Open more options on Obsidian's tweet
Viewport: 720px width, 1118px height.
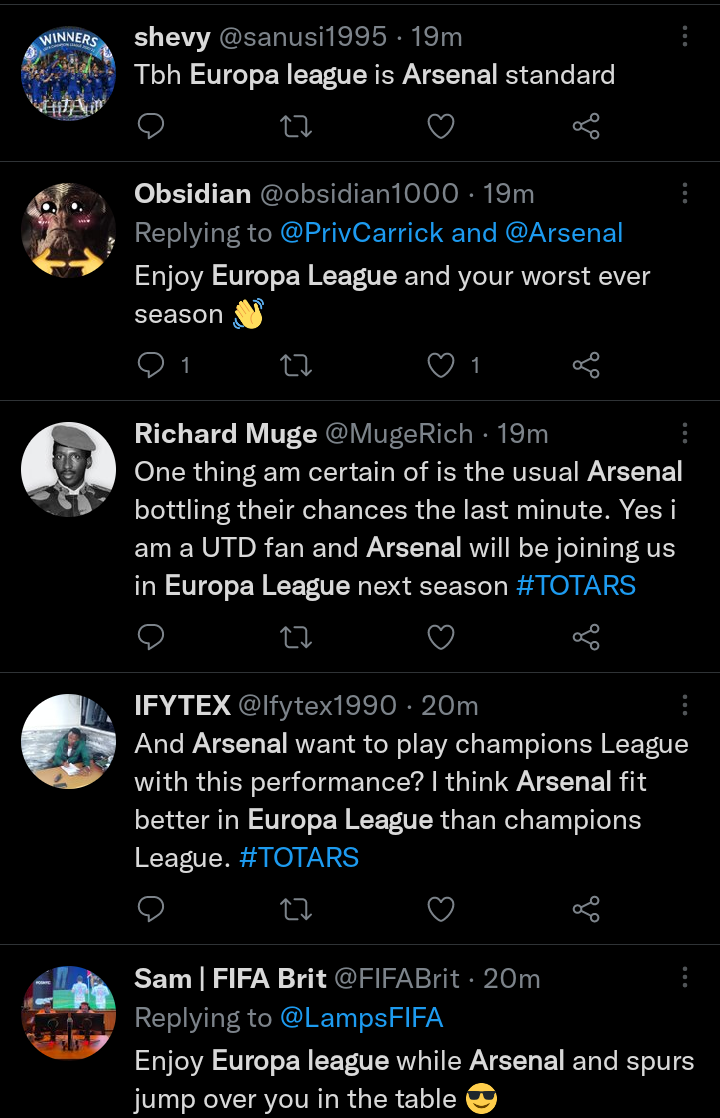(684, 194)
